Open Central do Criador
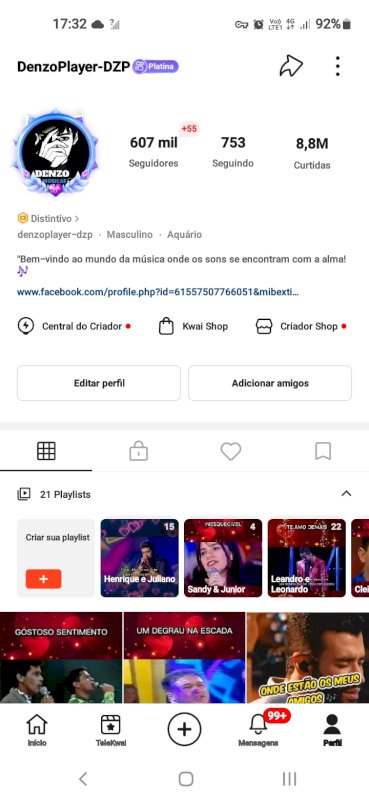The height and width of the screenshot is (800, 369). (74, 326)
